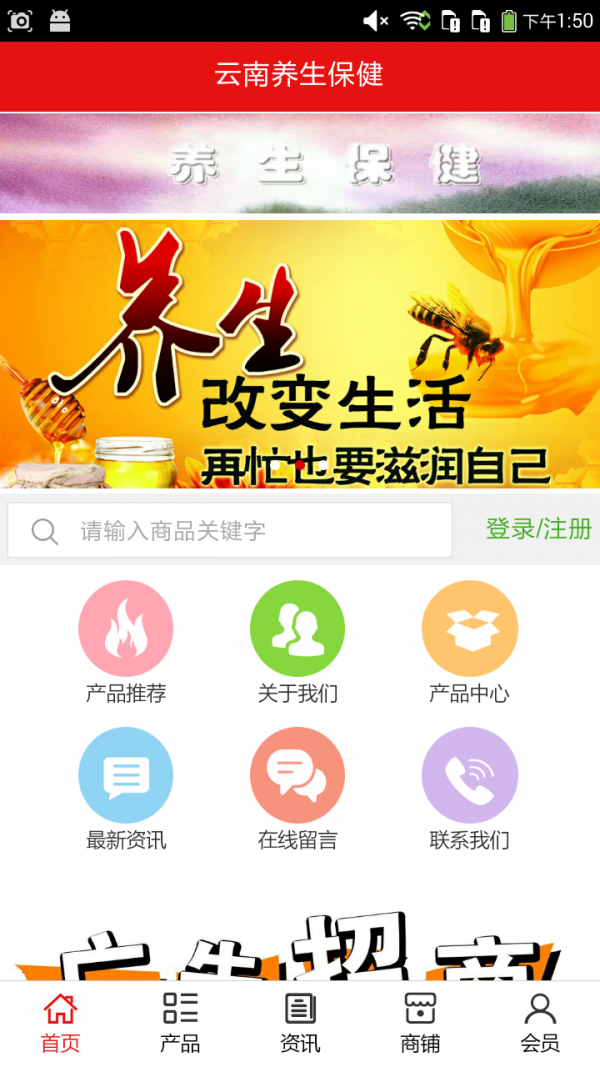The image size is (600, 1067).
Task: Switch to the 会员 tab
Action: 540,1022
